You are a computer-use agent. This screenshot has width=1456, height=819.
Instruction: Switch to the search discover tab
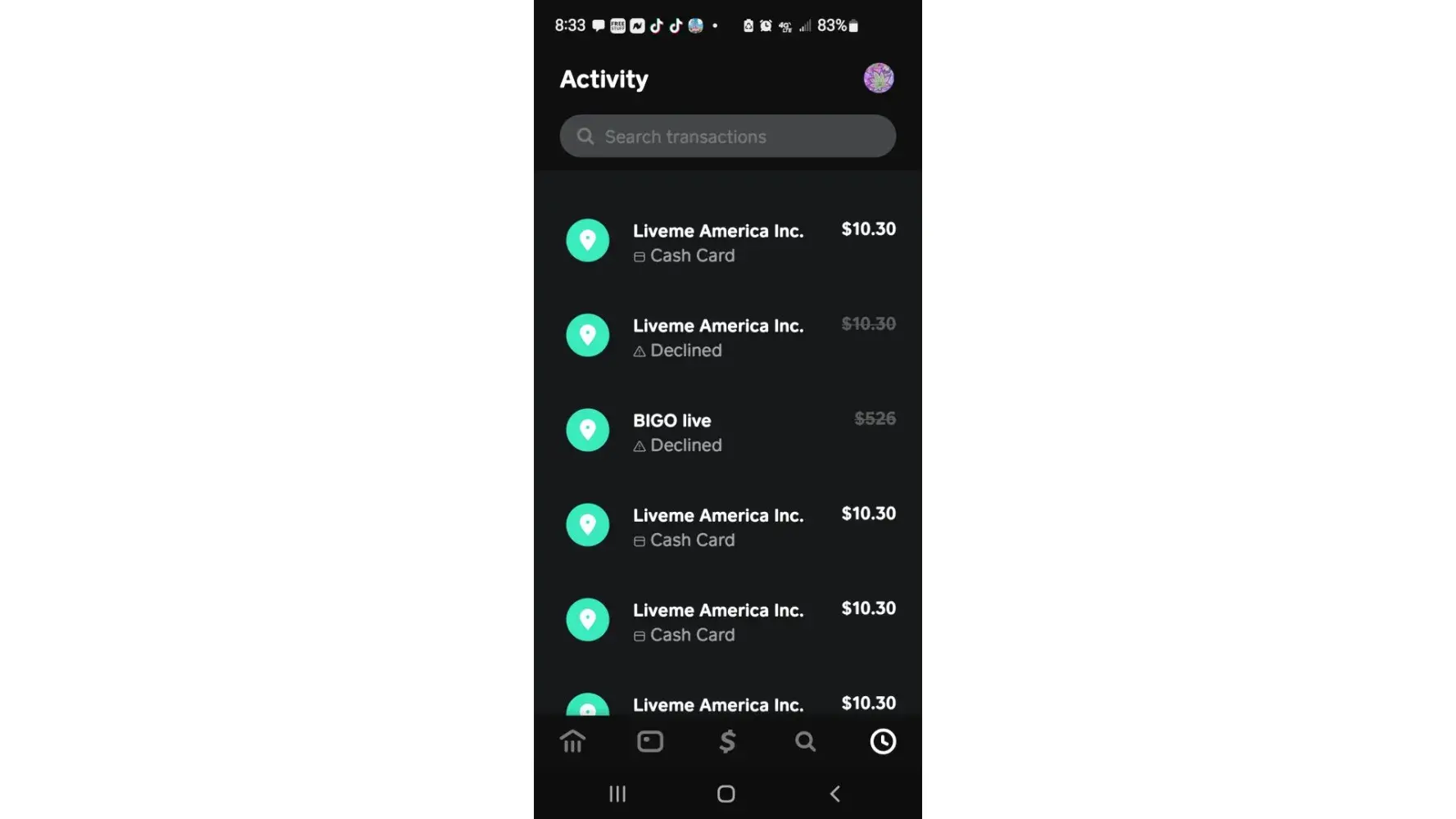point(805,741)
